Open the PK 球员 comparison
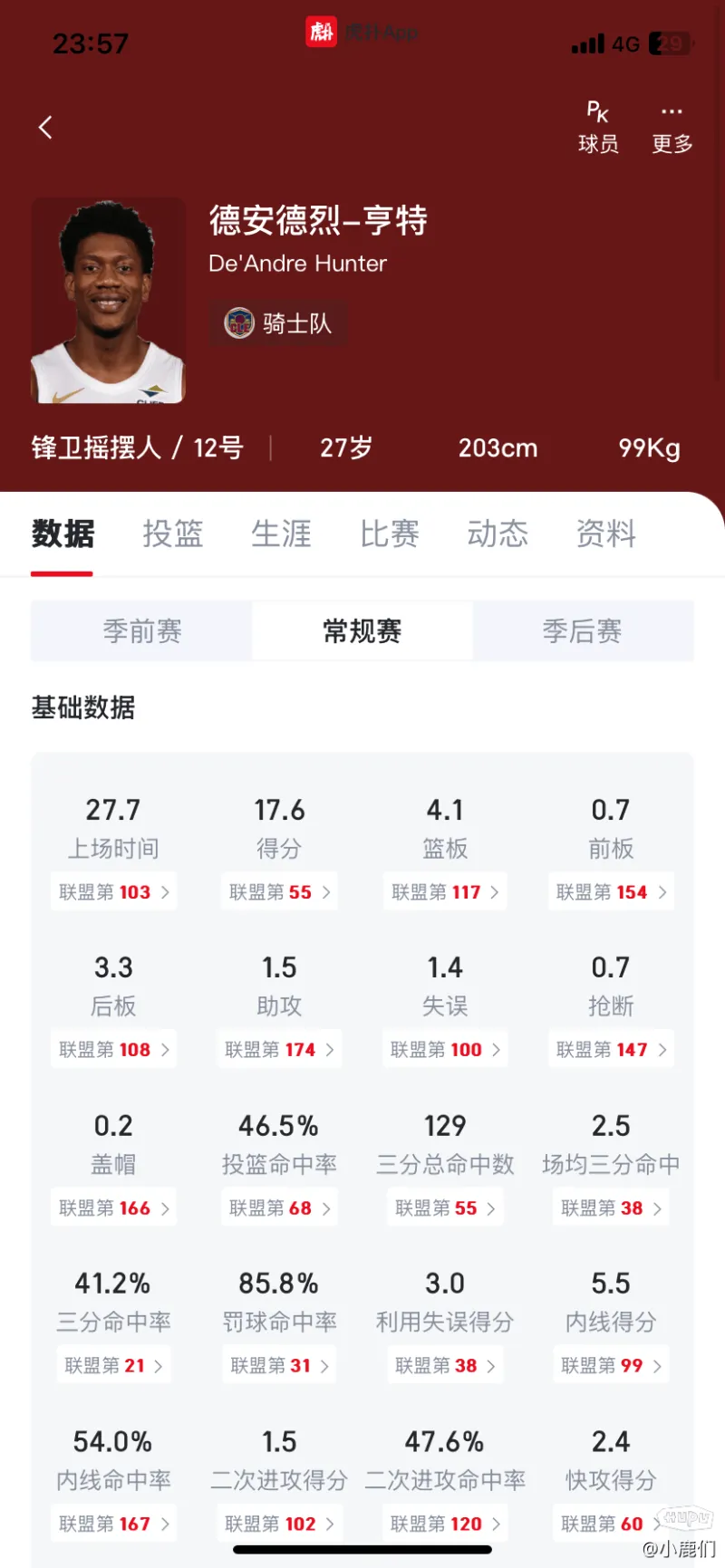 [x=598, y=128]
